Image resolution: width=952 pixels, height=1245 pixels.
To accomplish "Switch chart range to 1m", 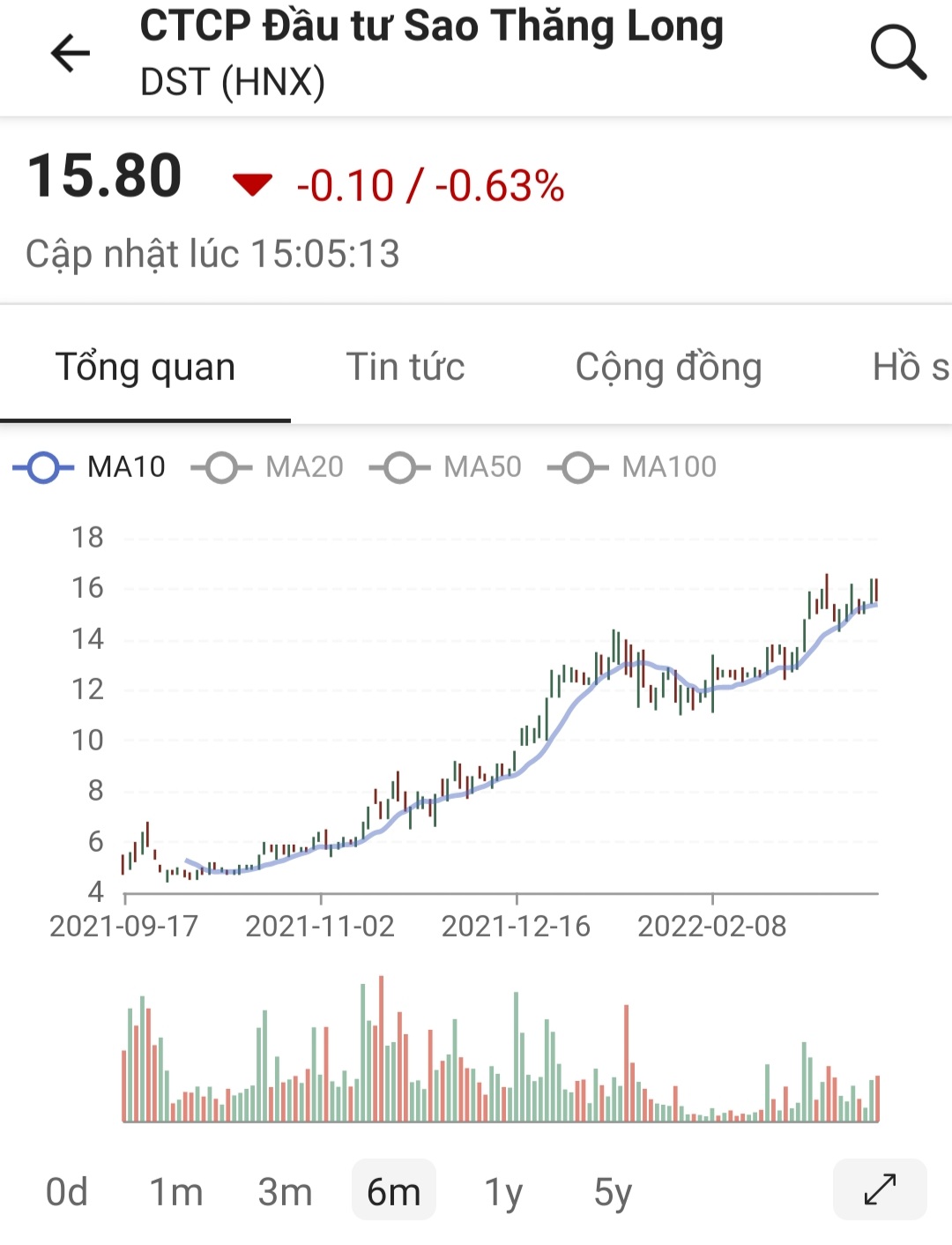I will point(176,1191).
